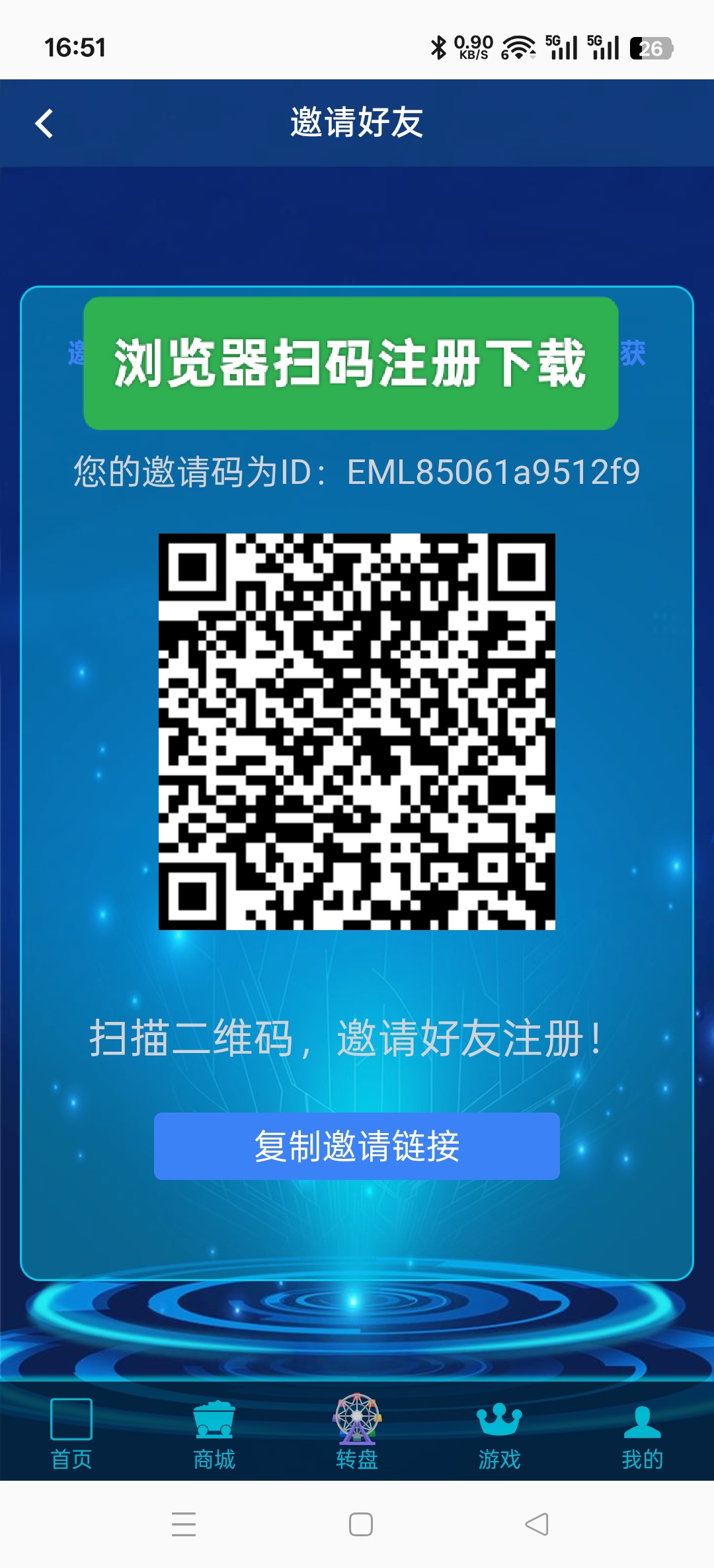Image resolution: width=714 pixels, height=1568 pixels.
Task: Open the 我的 tab
Action: 643,1432
